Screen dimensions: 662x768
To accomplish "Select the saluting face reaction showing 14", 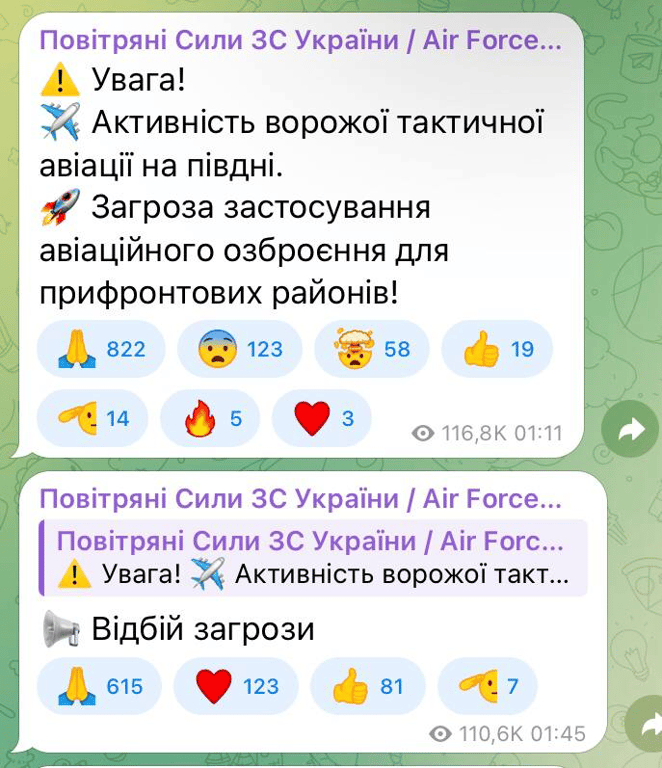I will [x=93, y=418].
